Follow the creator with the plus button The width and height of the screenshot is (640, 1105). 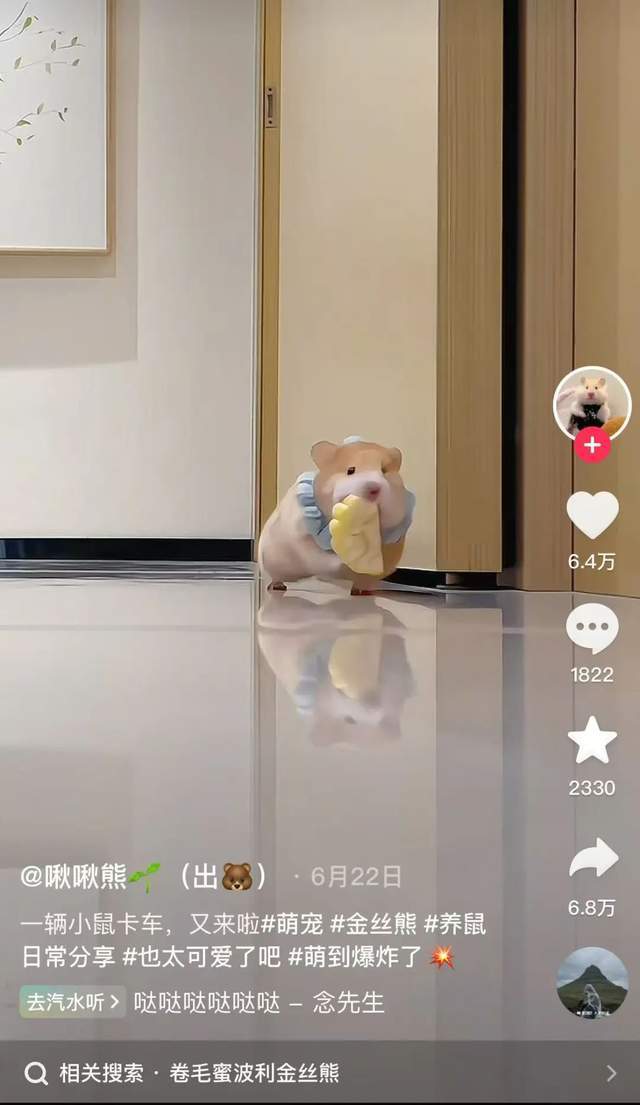coord(592,445)
